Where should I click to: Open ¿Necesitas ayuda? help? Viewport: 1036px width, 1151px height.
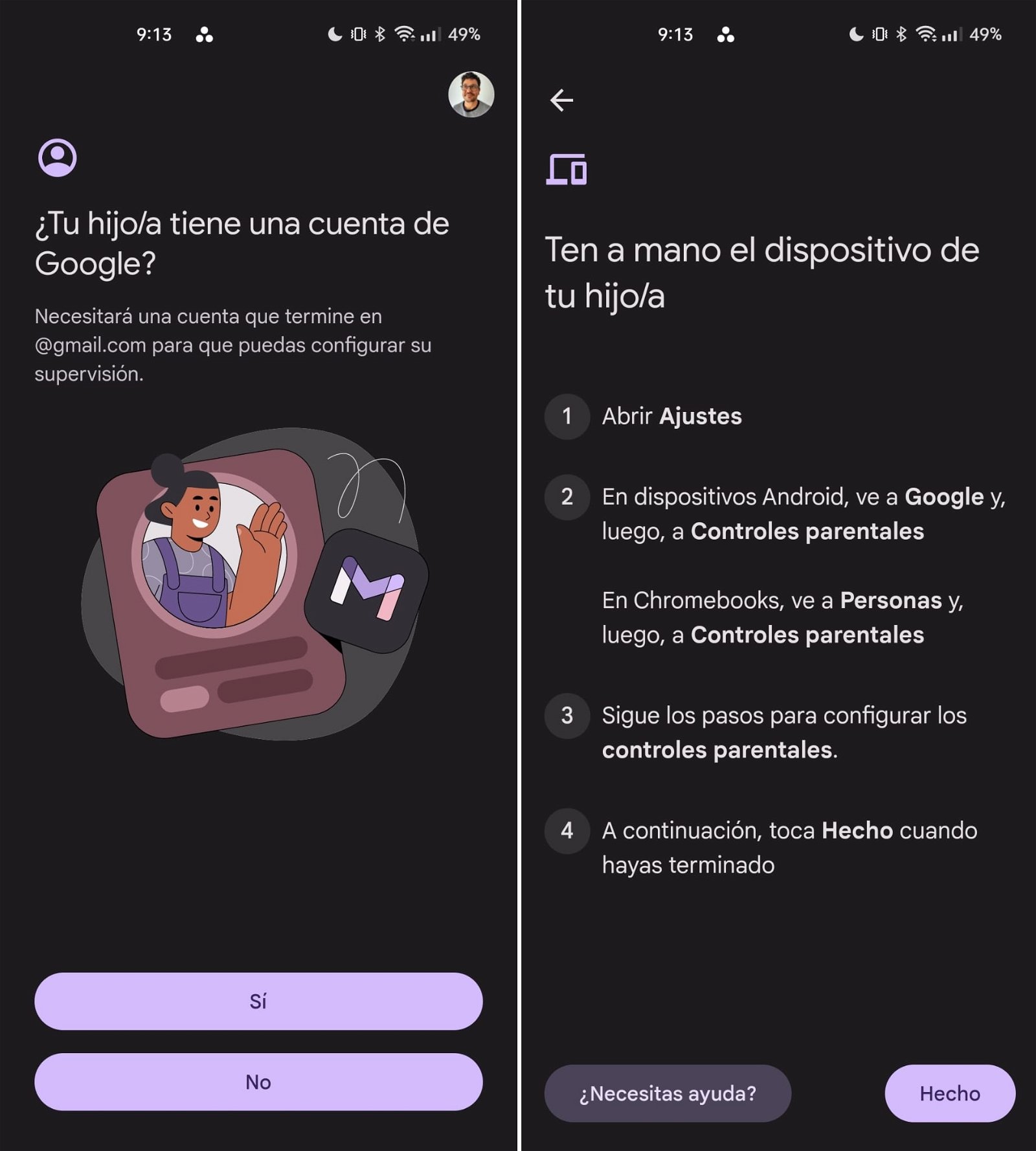pos(668,1093)
